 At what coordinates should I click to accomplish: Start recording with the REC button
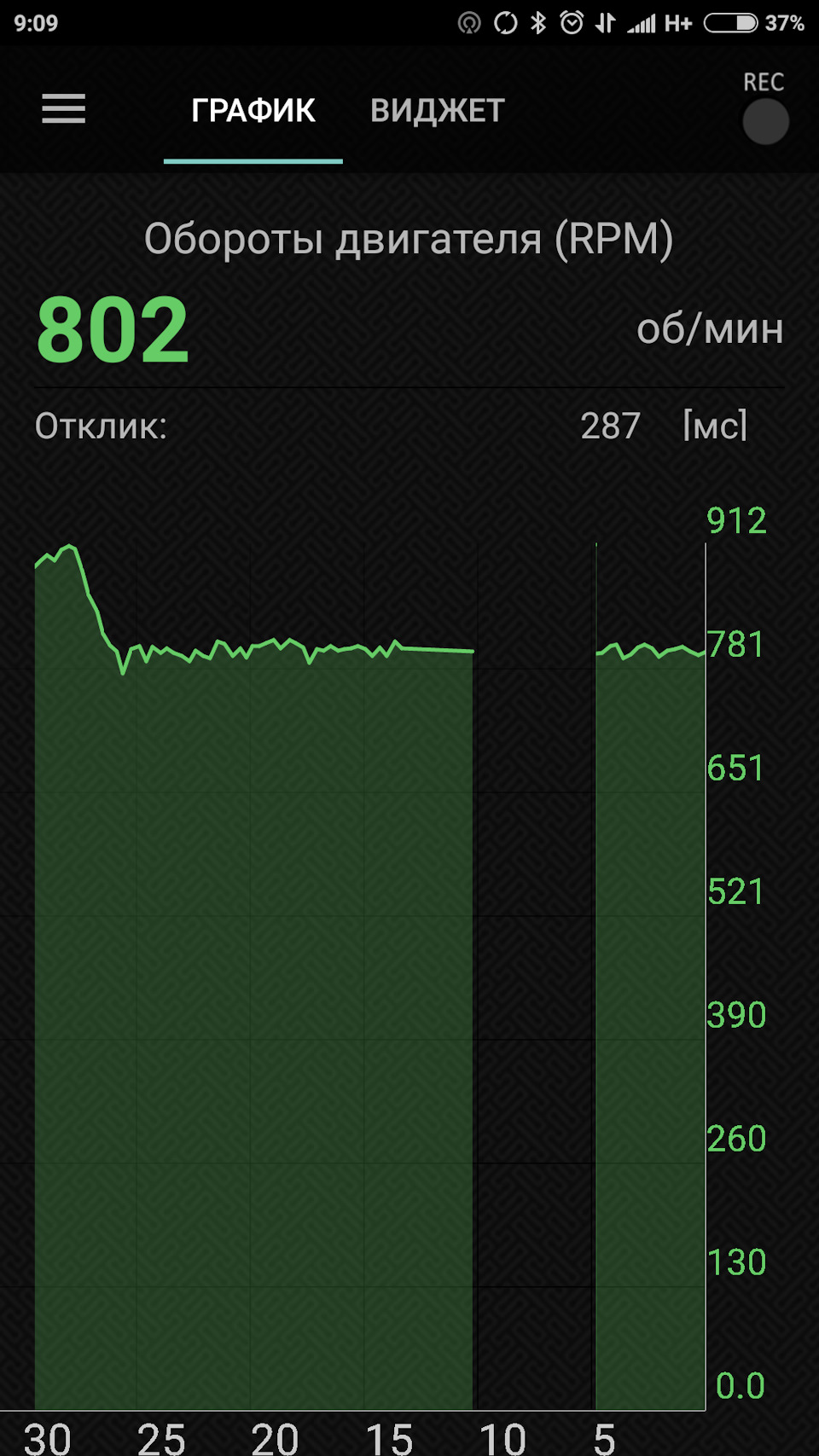(765, 120)
